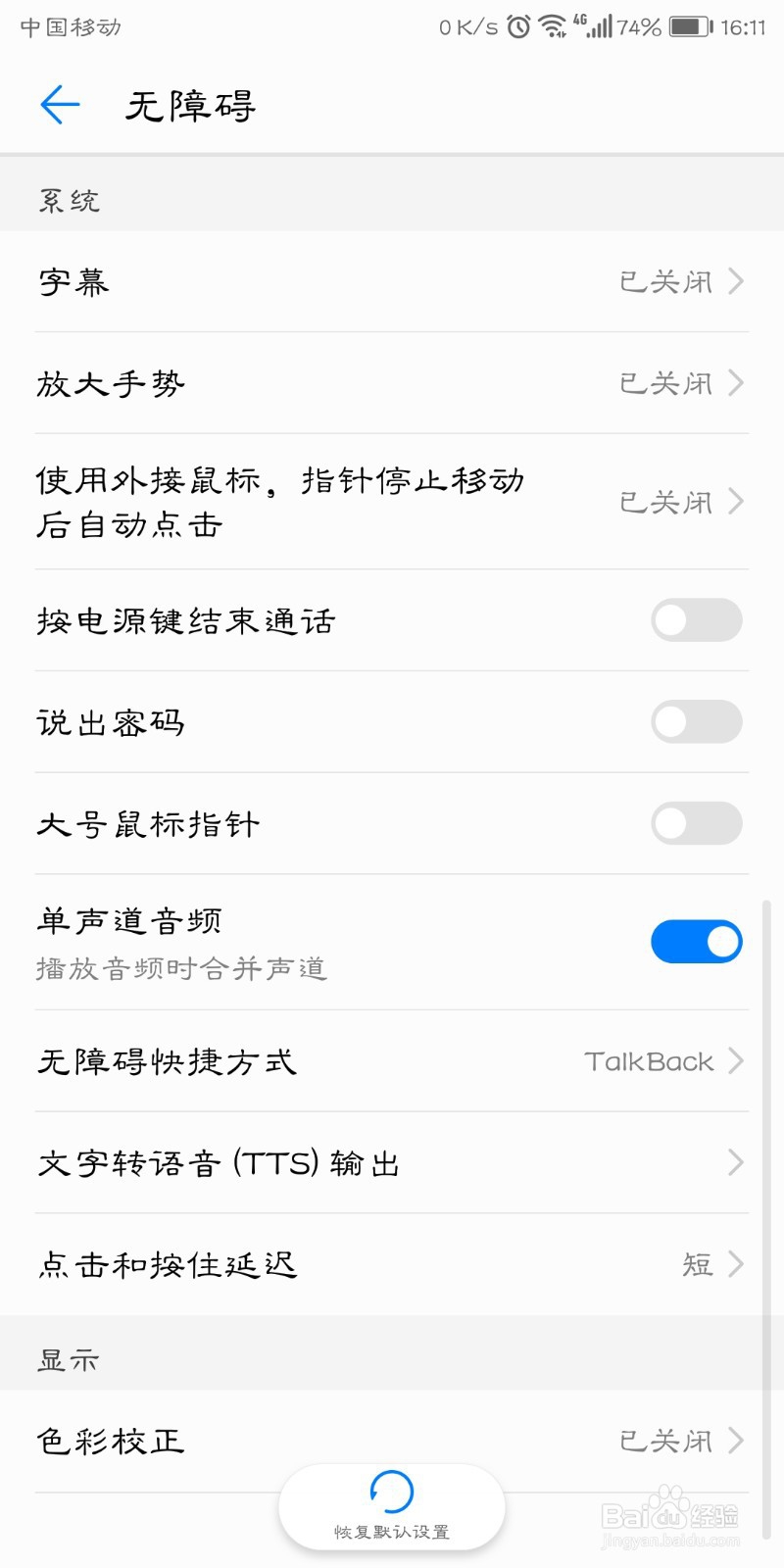The height and width of the screenshot is (1568, 784).
Task: Disable the 单声道音频 switch
Action: 696,941
